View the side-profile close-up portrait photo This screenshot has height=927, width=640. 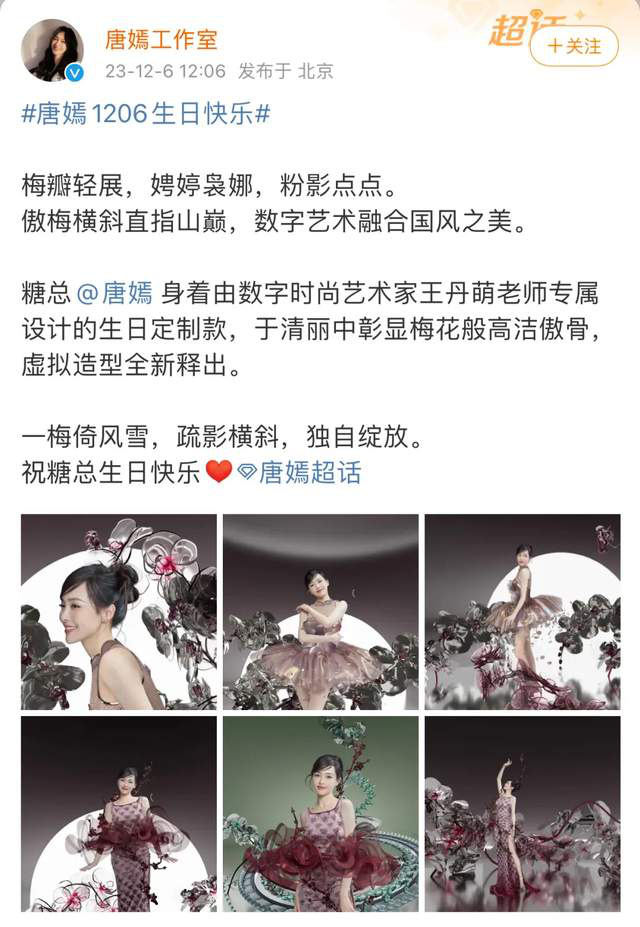[119, 612]
